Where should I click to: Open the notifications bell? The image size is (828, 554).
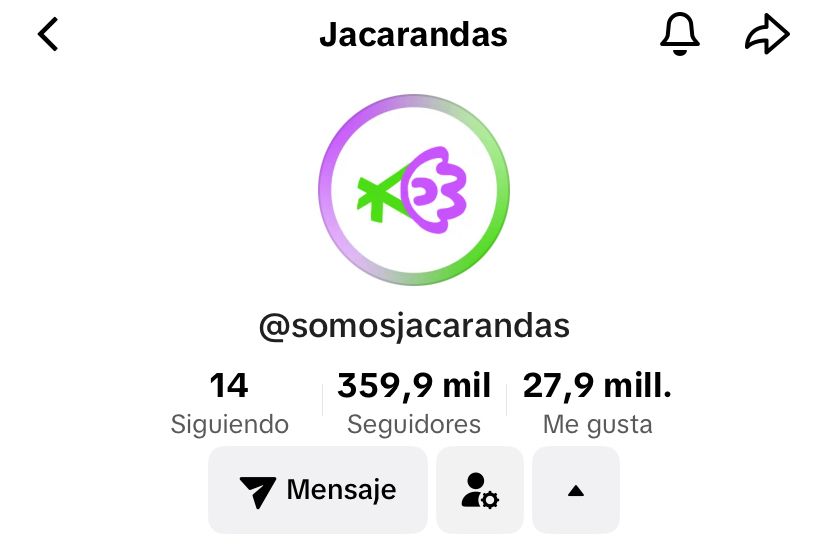(680, 35)
